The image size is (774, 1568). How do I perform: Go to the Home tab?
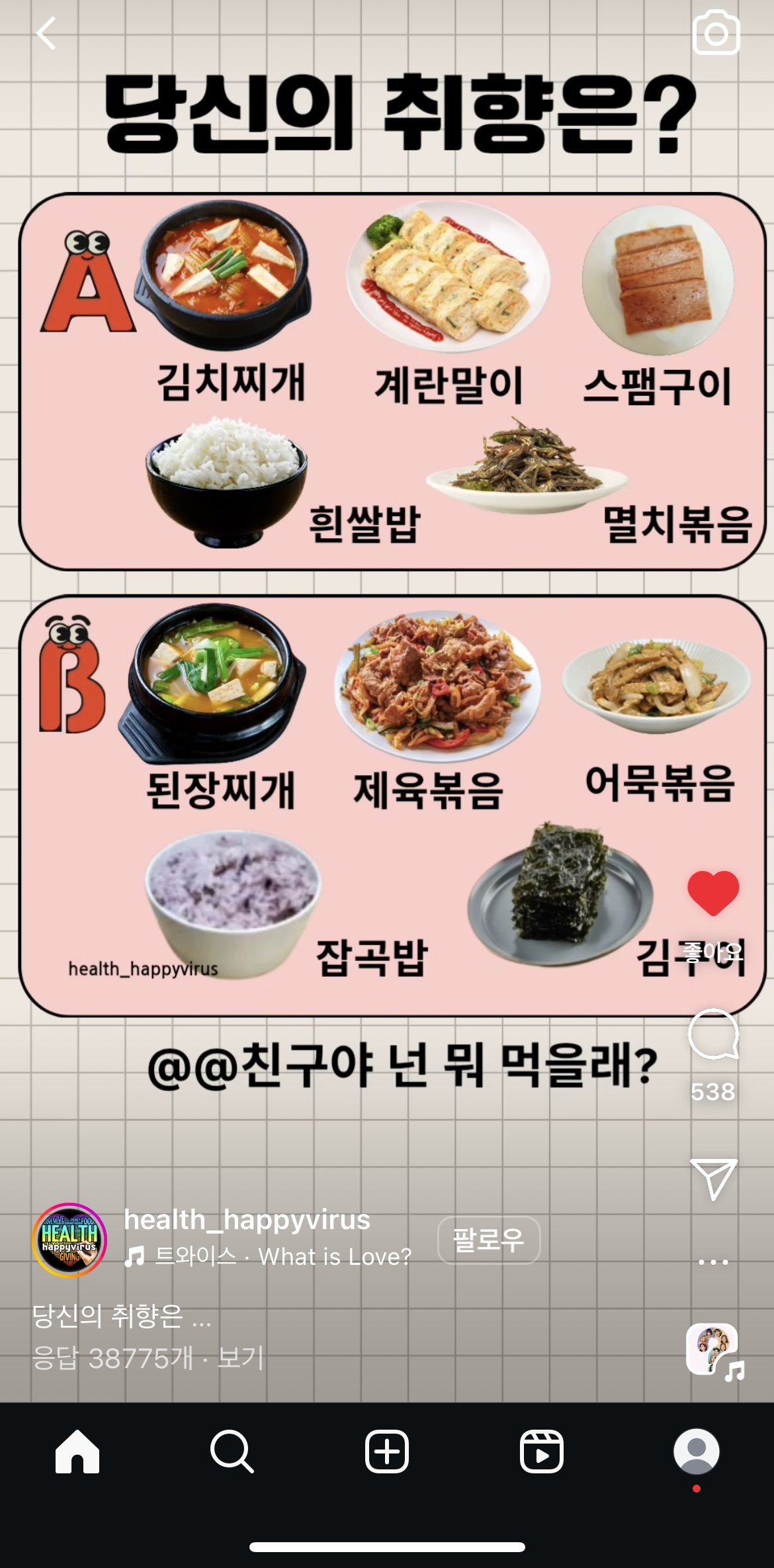pos(77,1452)
